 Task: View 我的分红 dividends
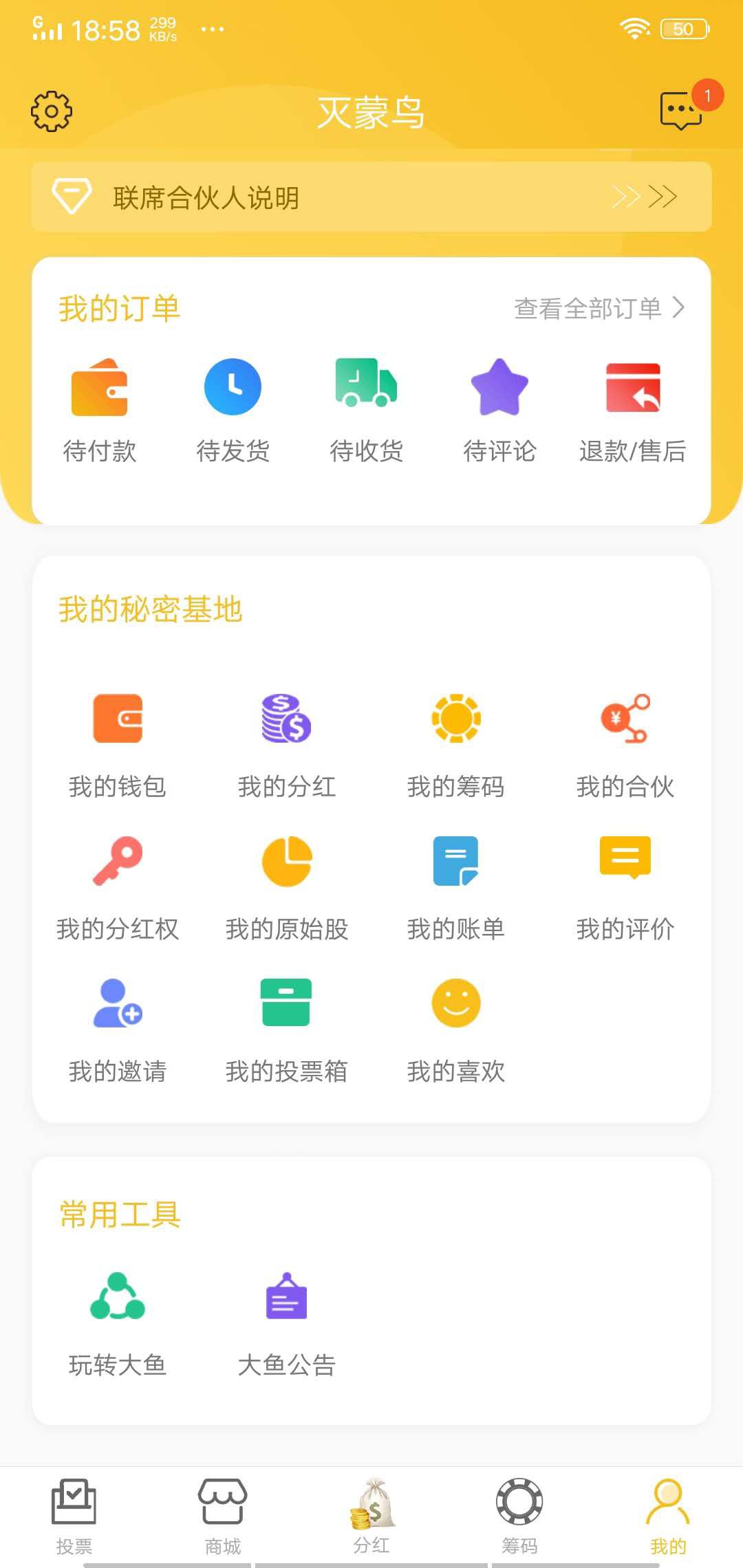click(x=286, y=743)
